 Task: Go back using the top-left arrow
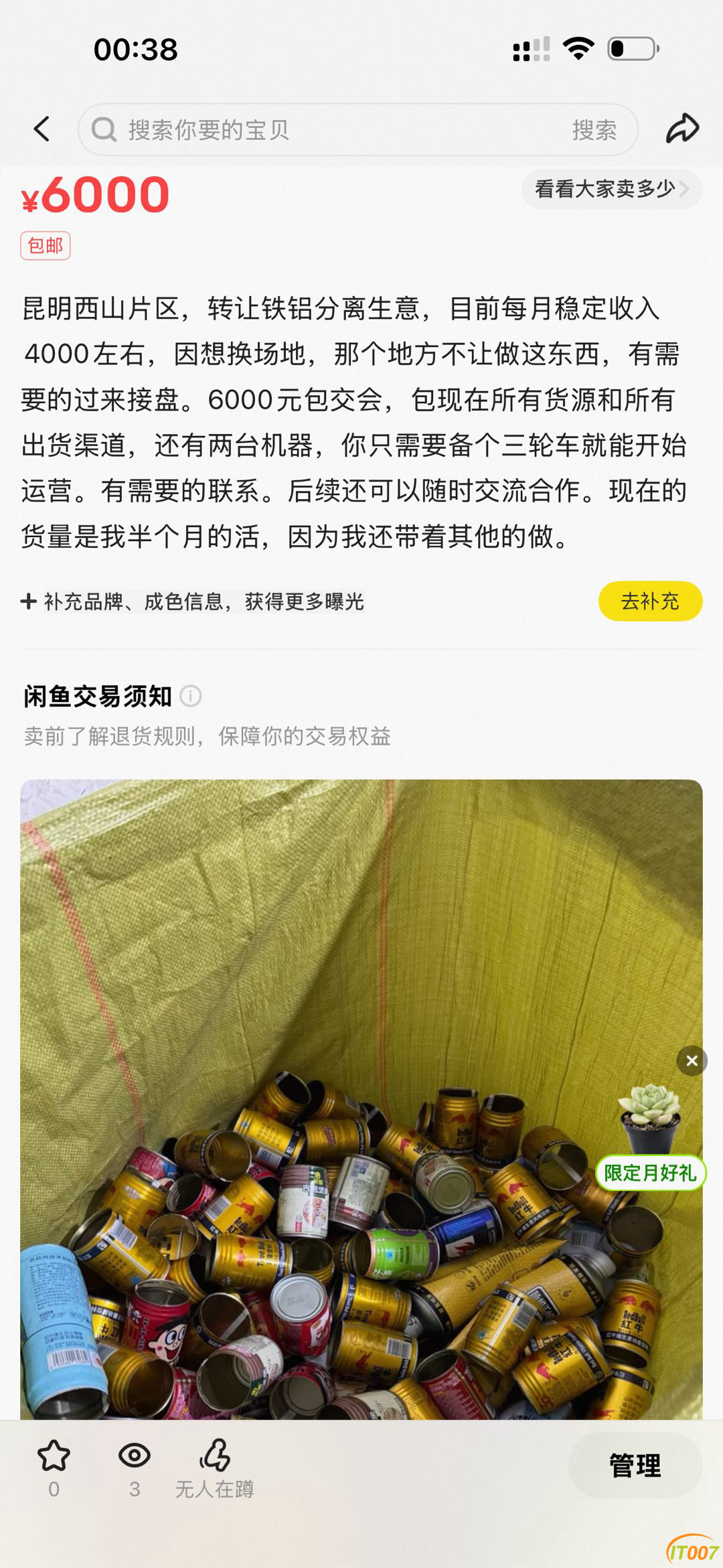coord(42,129)
